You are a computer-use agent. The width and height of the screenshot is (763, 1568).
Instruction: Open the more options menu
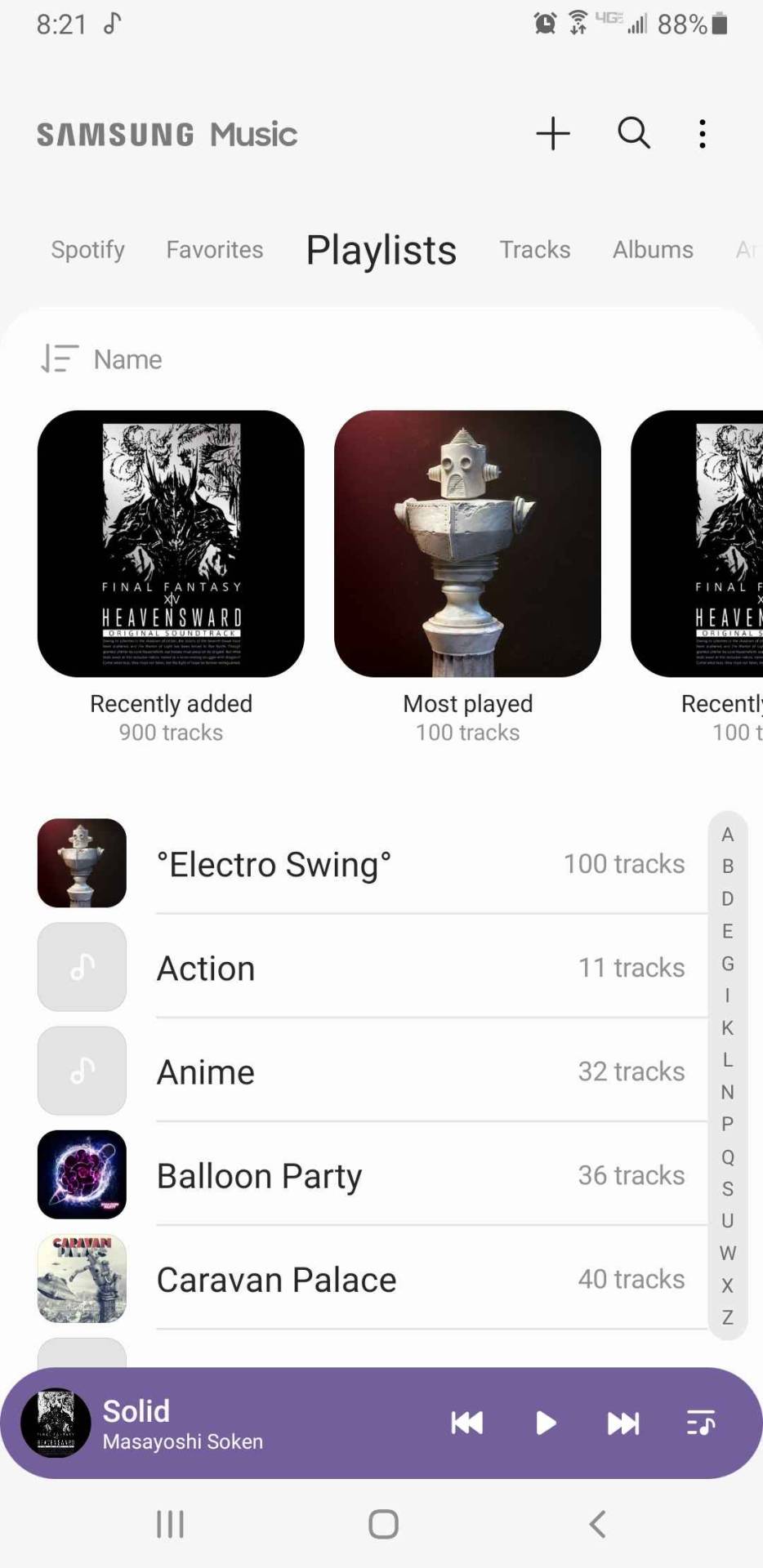[x=702, y=134]
